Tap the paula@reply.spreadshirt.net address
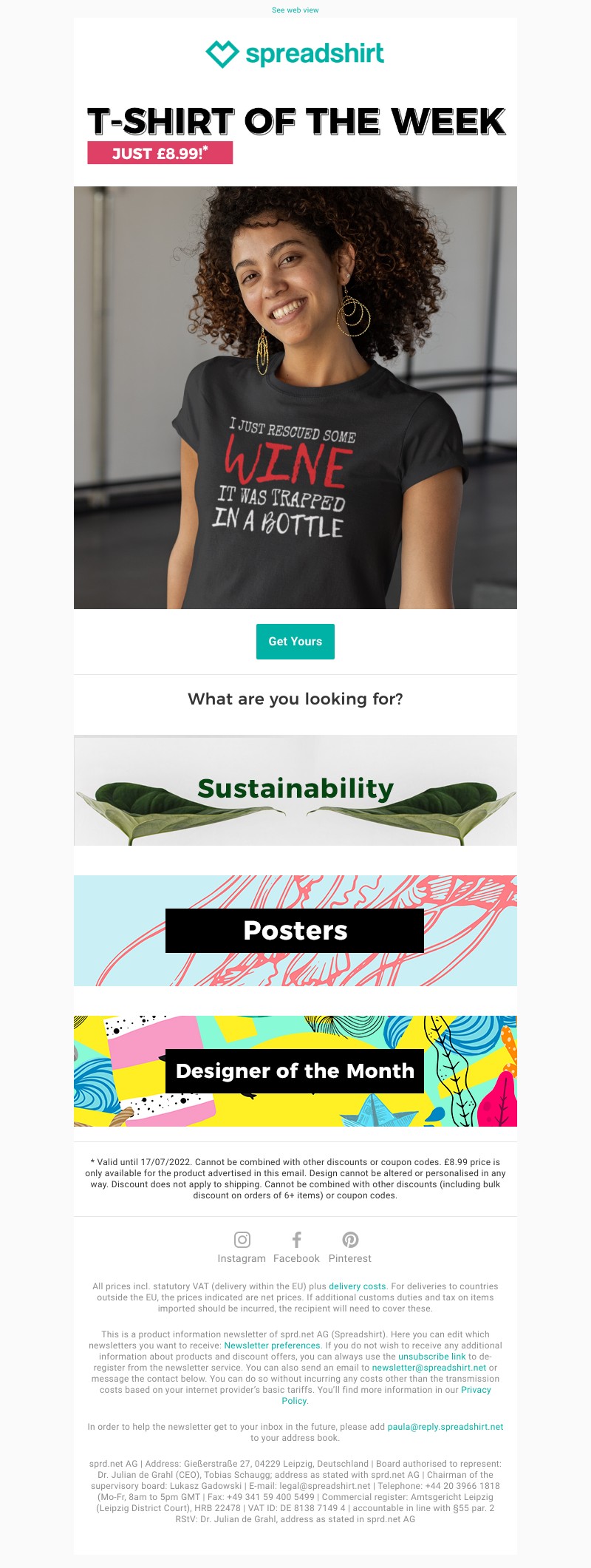The height and width of the screenshot is (1568, 591). click(445, 1427)
